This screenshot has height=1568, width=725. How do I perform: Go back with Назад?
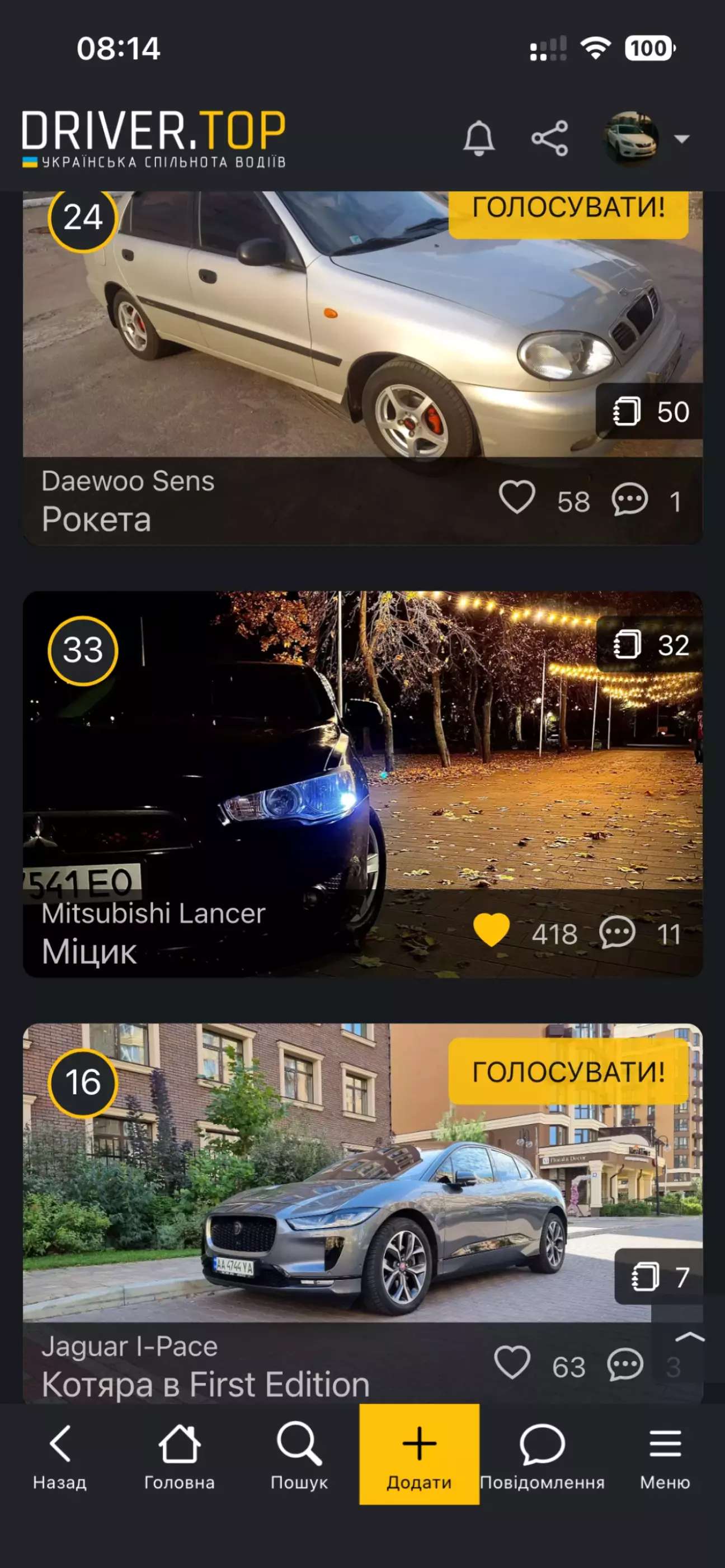click(60, 1456)
